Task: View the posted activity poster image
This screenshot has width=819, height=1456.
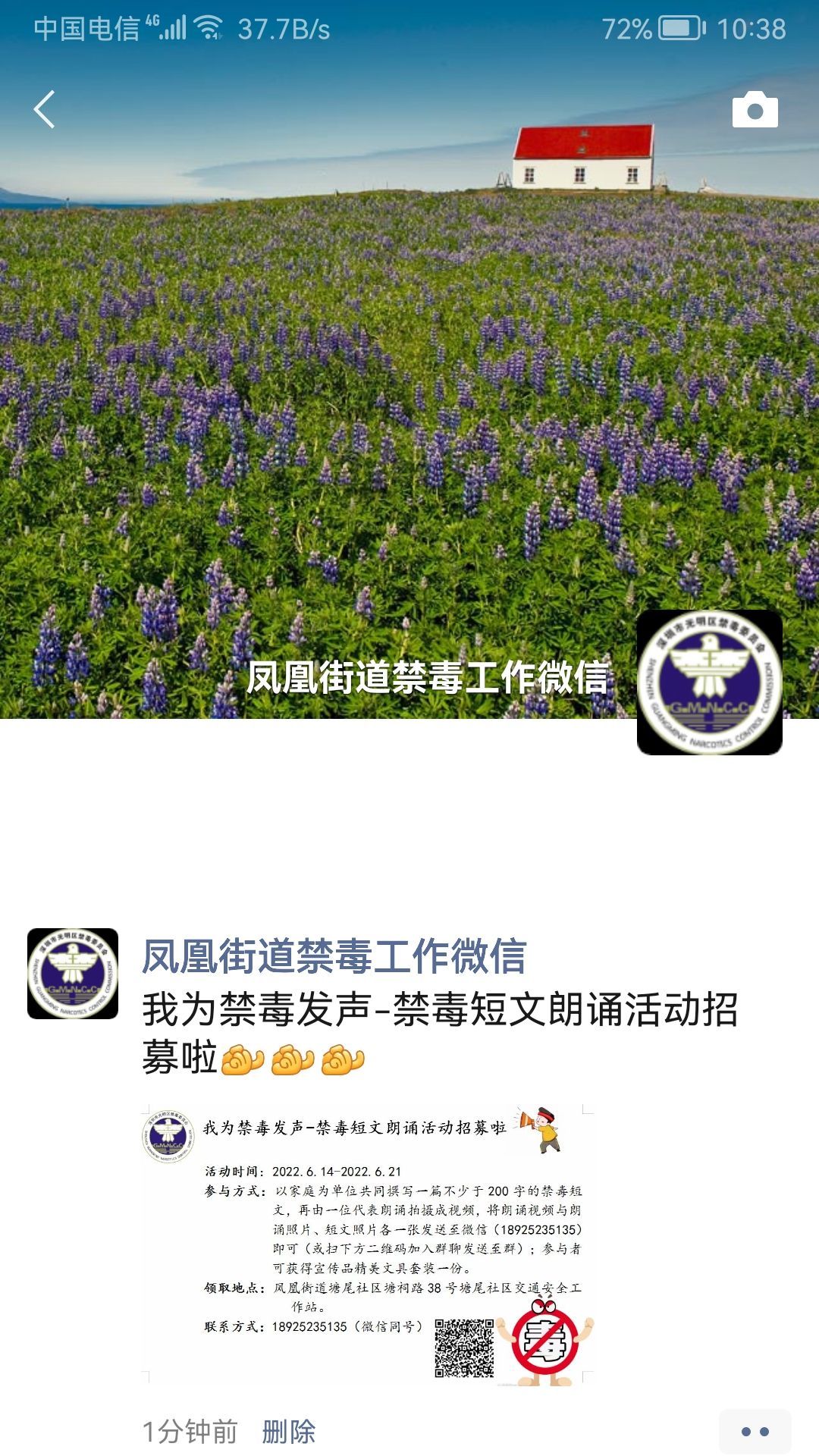Action: coord(368,1244)
